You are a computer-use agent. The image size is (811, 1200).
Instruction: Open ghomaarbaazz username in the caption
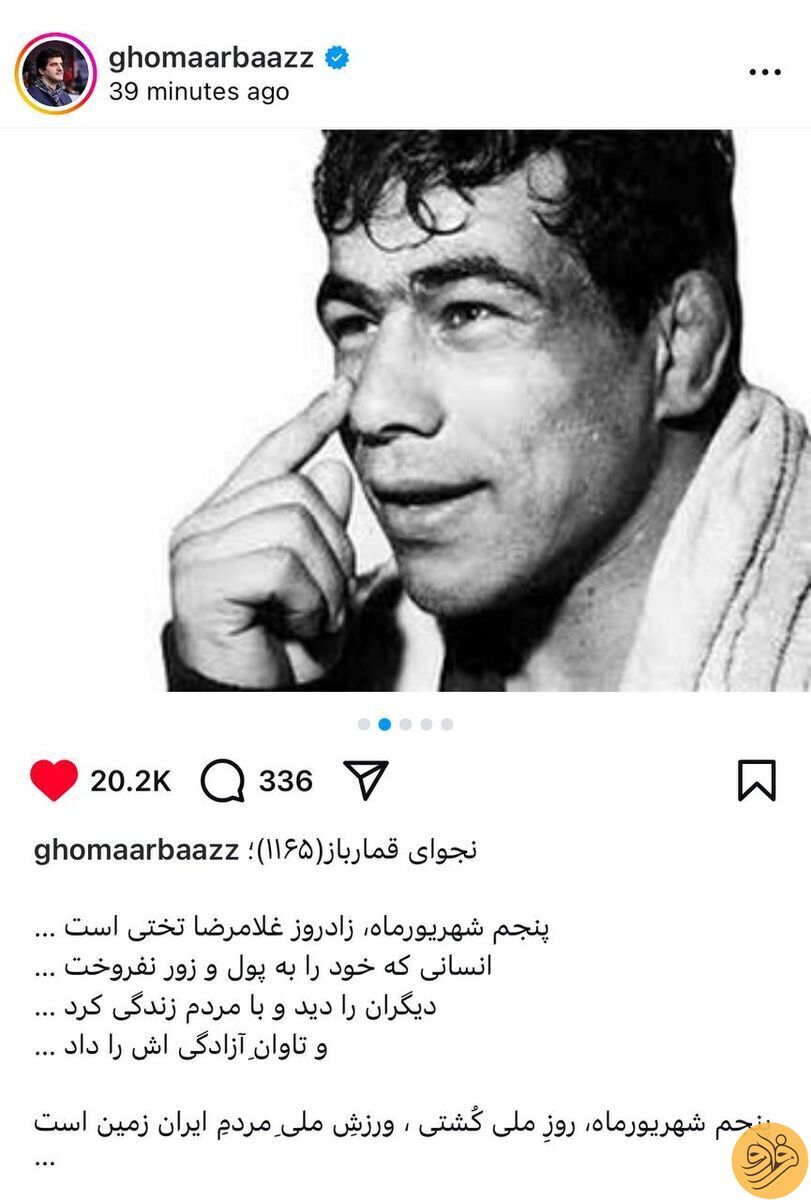click(136, 851)
